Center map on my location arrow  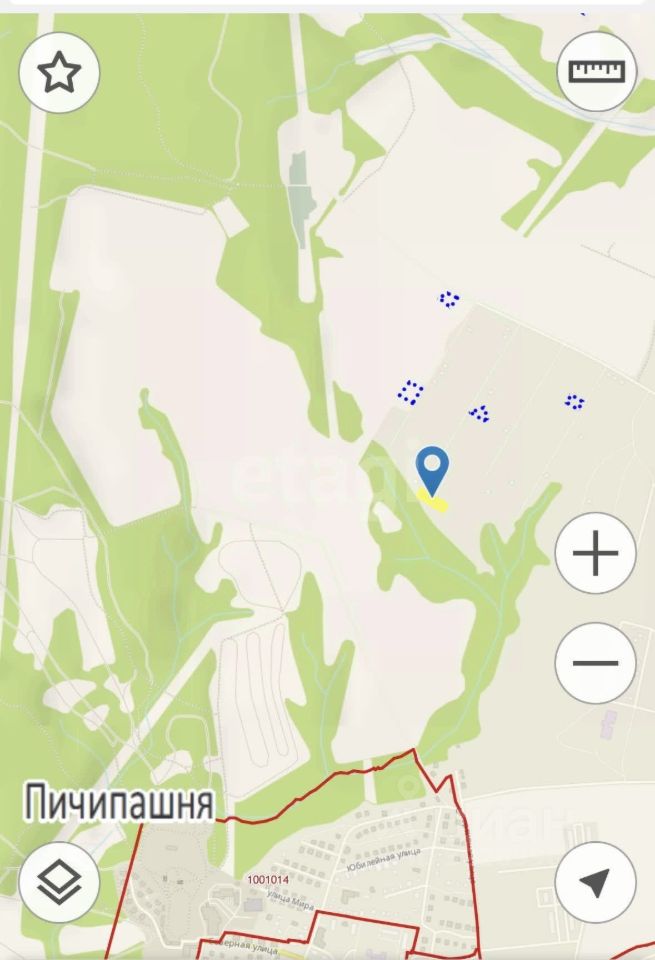pyautogui.click(x=596, y=881)
